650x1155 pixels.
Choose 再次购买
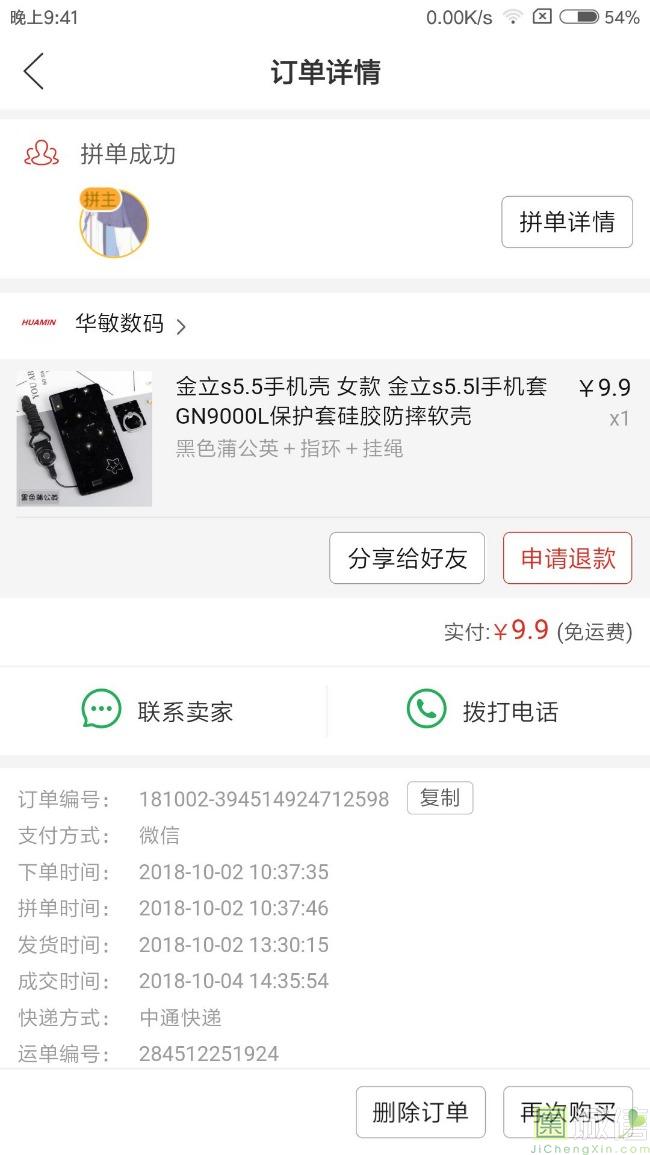click(x=567, y=1112)
